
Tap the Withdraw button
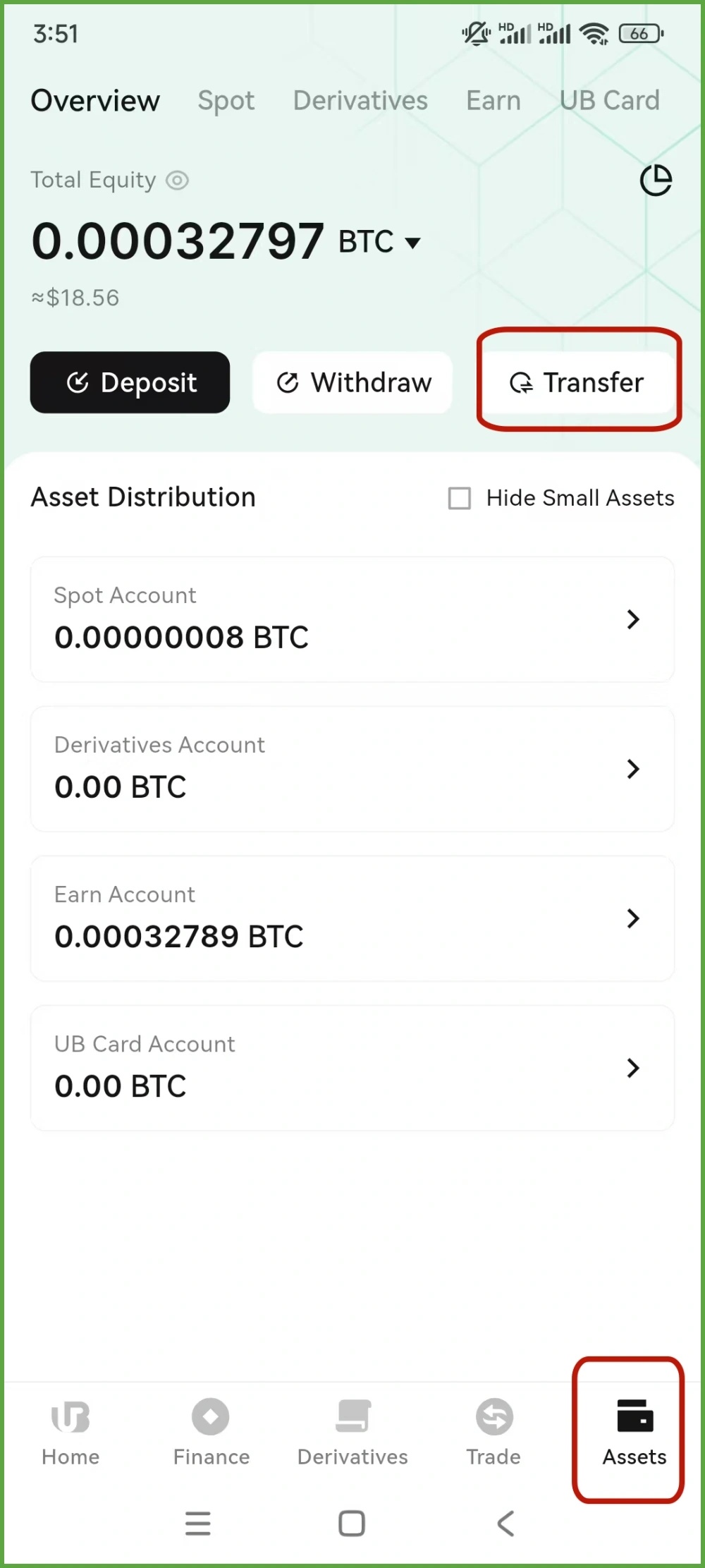(x=352, y=382)
